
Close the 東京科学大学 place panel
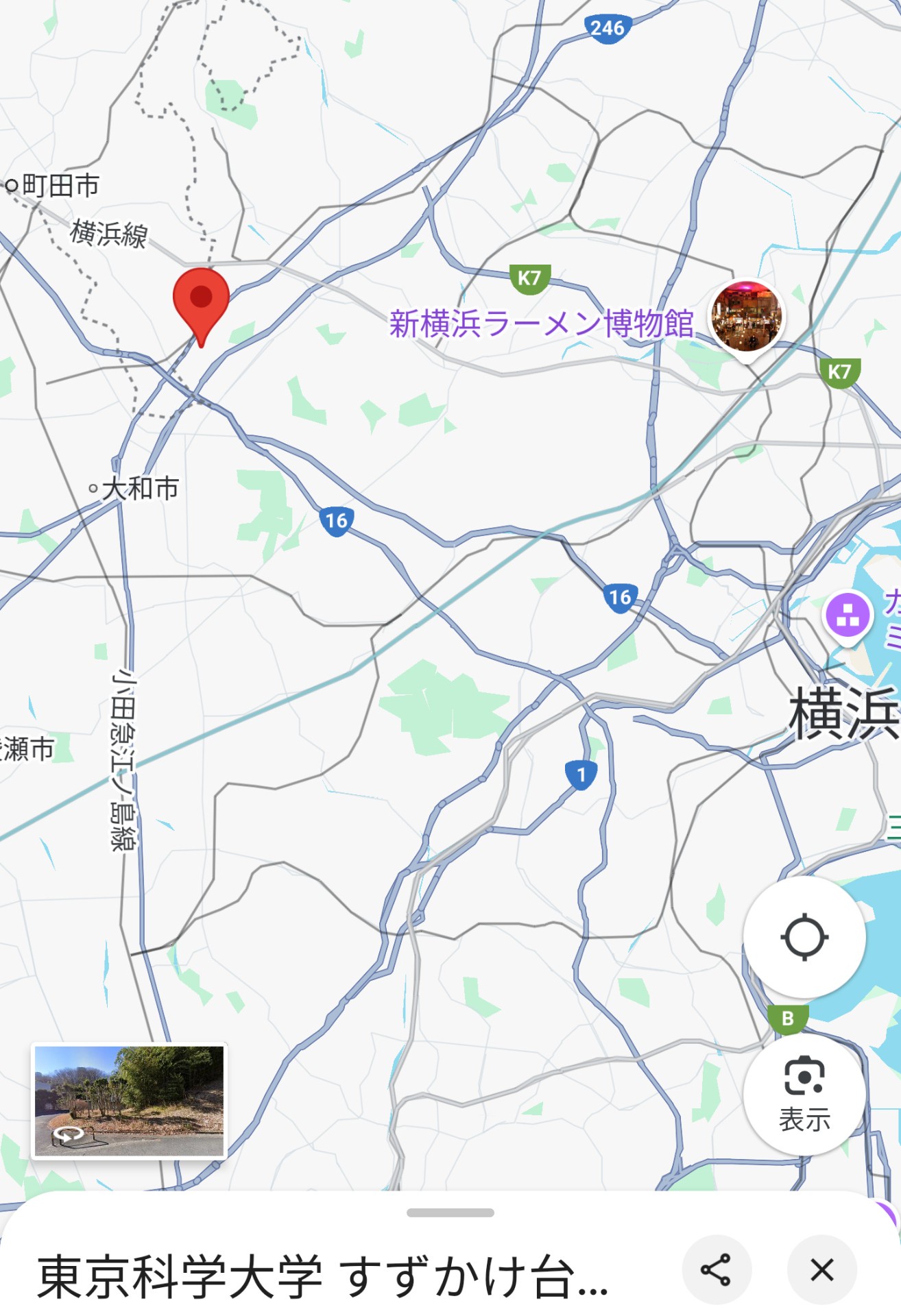point(821,1270)
